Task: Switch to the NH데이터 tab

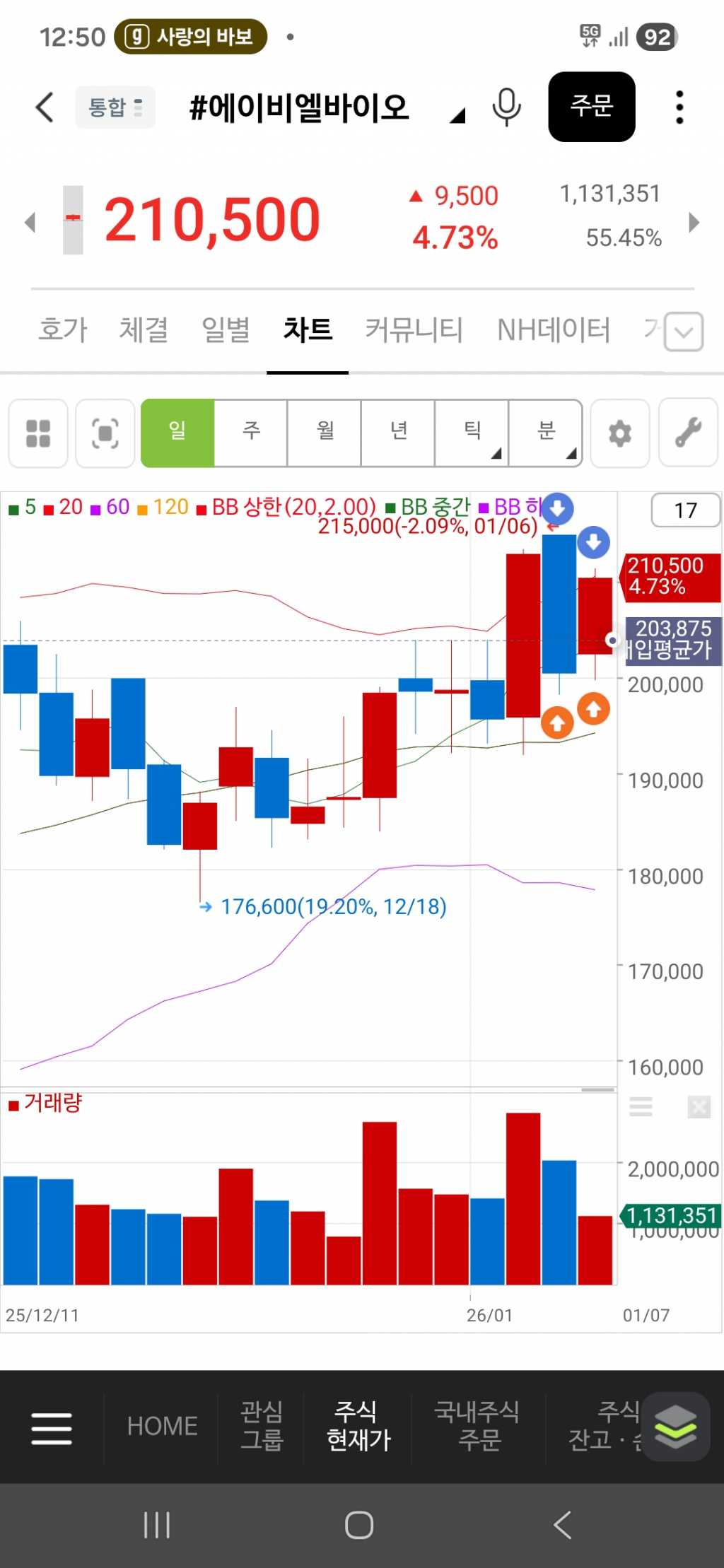Action: pos(553,329)
